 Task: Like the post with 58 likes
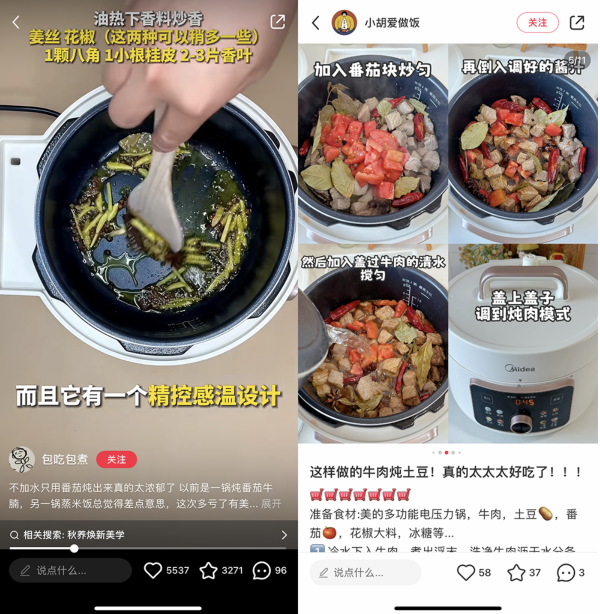pyautogui.click(x=465, y=573)
